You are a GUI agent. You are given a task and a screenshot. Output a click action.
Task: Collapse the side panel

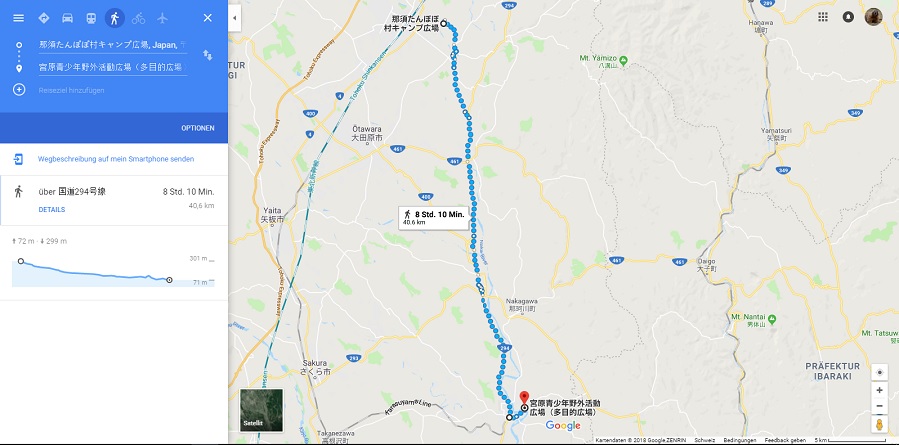[234, 18]
